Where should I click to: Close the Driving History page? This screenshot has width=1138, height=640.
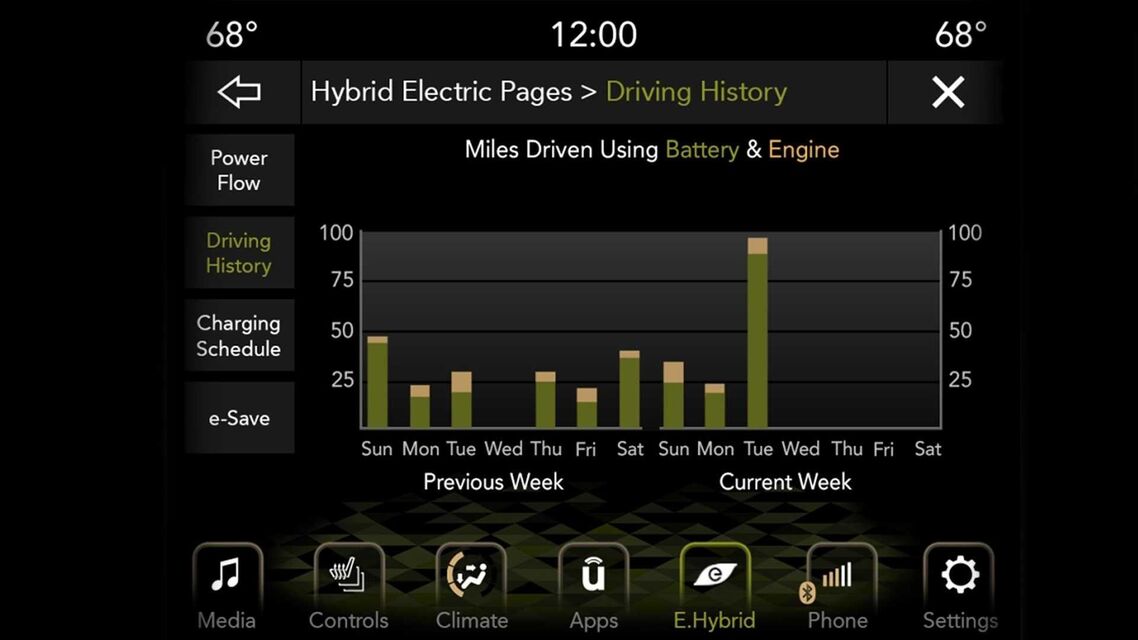(x=946, y=93)
